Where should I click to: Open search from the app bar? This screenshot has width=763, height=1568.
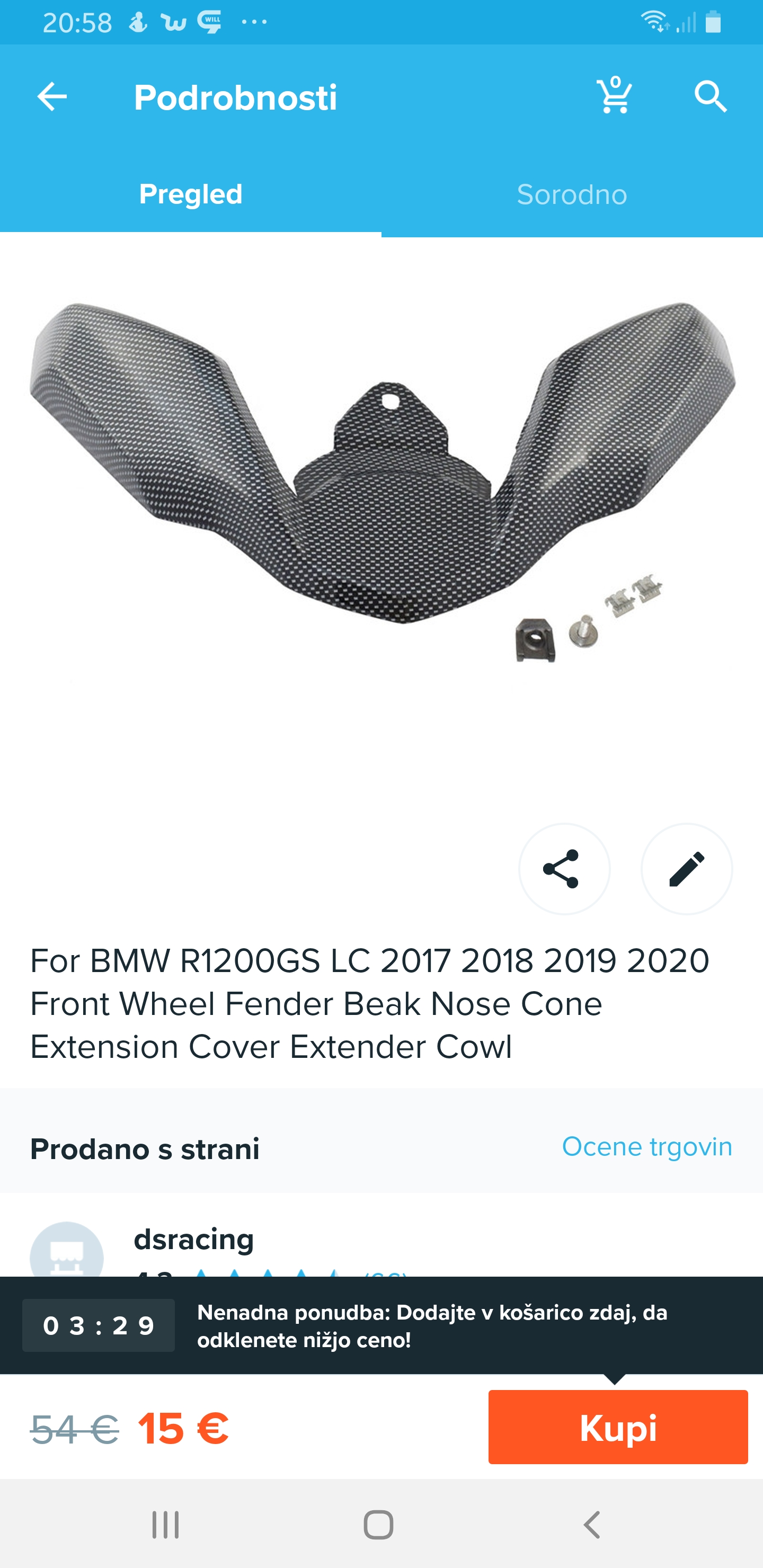(x=711, y=97)
